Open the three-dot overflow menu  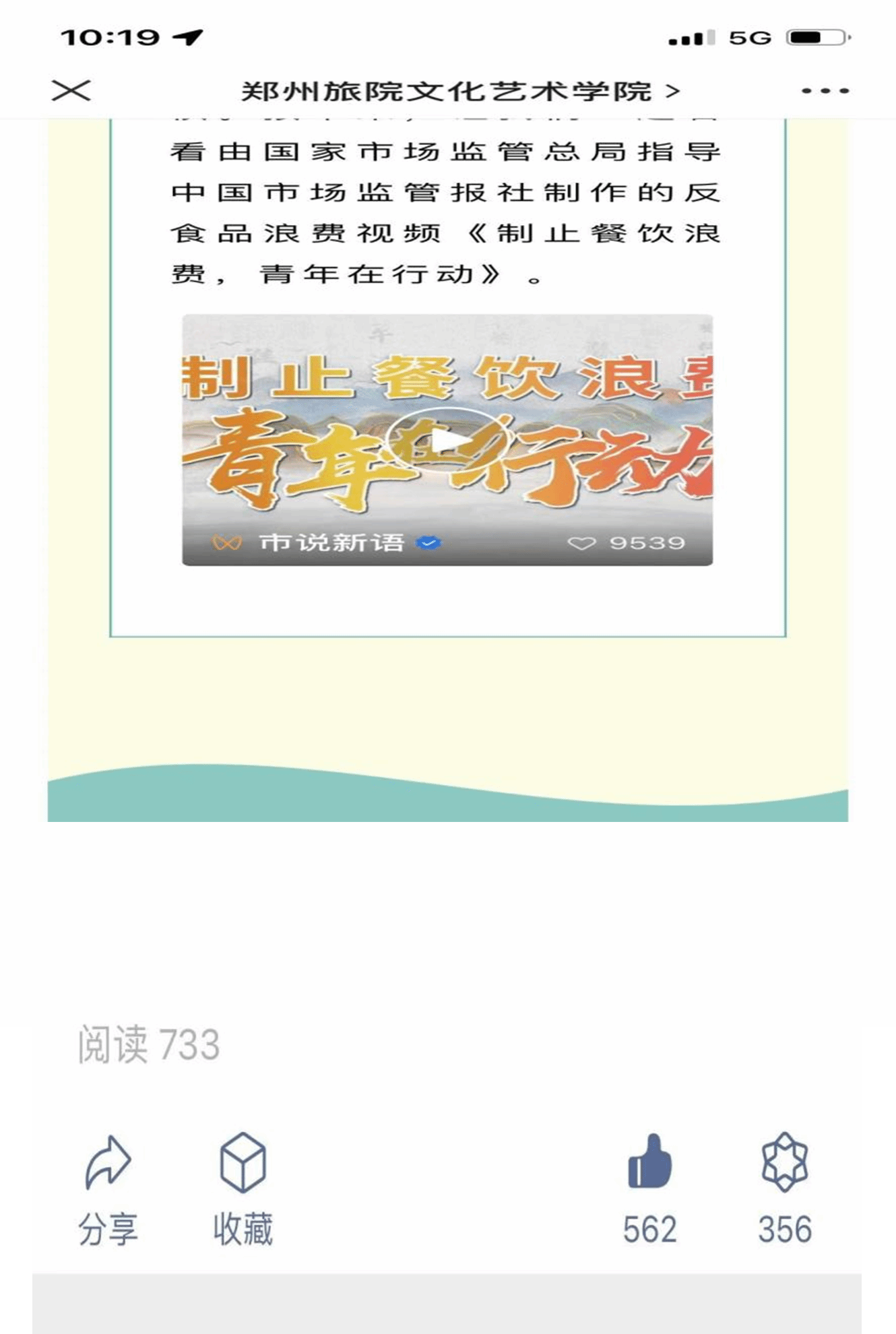click(825, 90)
